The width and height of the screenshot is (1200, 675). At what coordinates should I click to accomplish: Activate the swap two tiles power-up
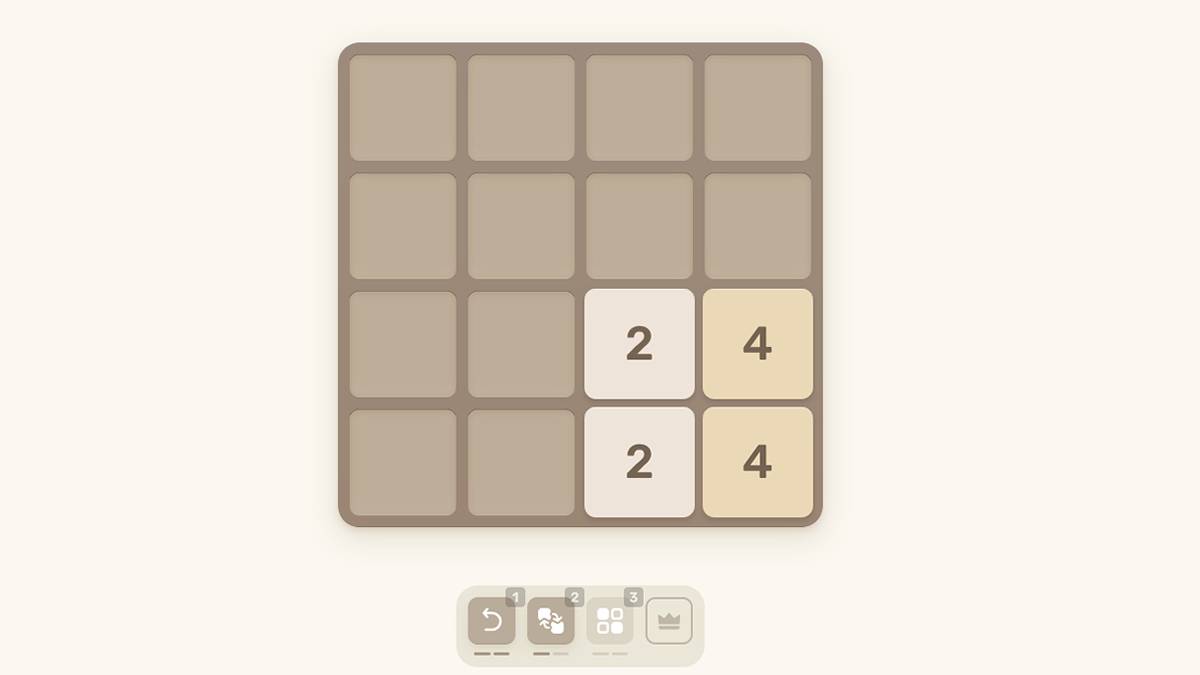(550, 621)
